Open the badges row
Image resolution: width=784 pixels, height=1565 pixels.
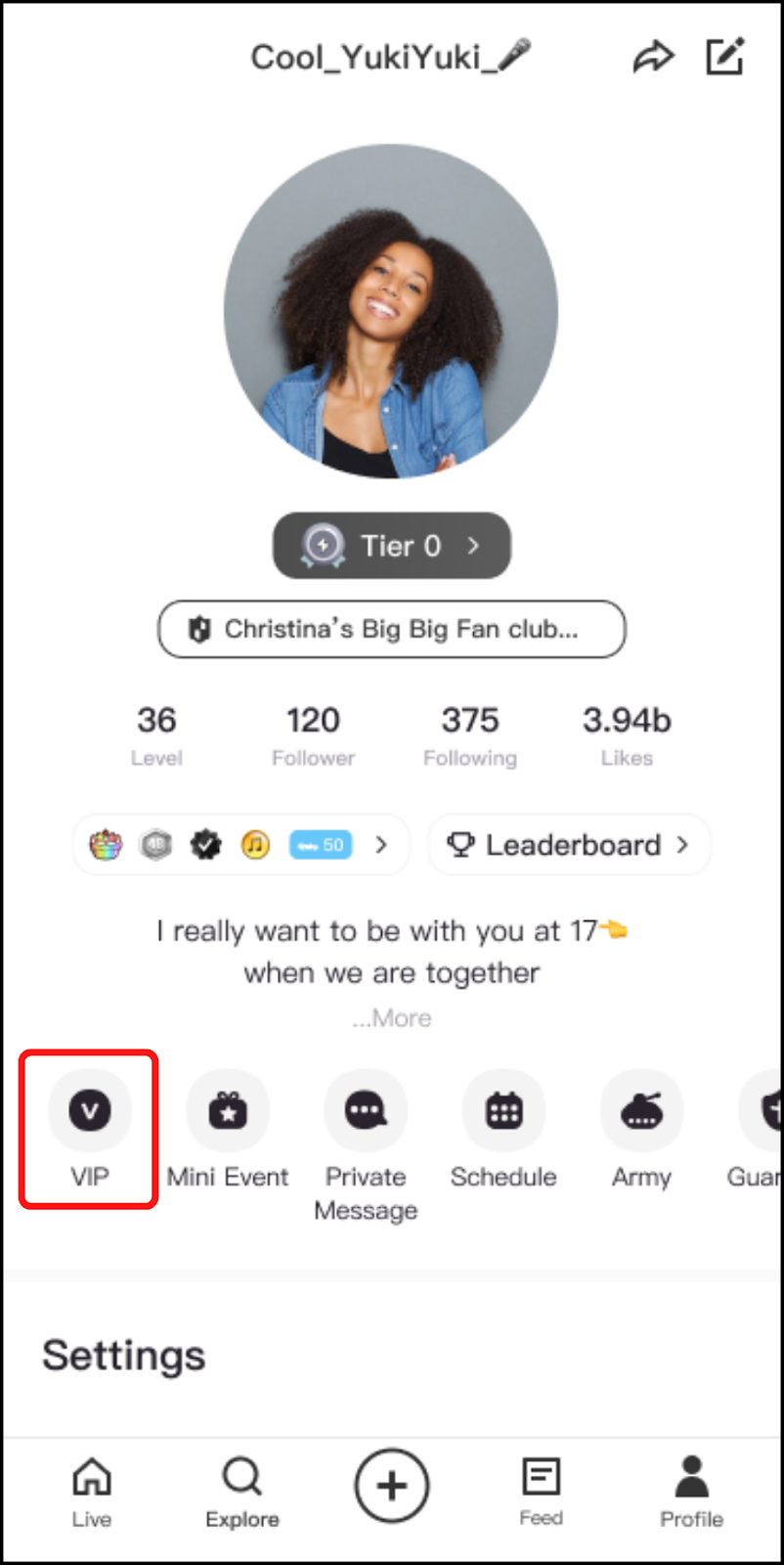(x=240, y=845)
